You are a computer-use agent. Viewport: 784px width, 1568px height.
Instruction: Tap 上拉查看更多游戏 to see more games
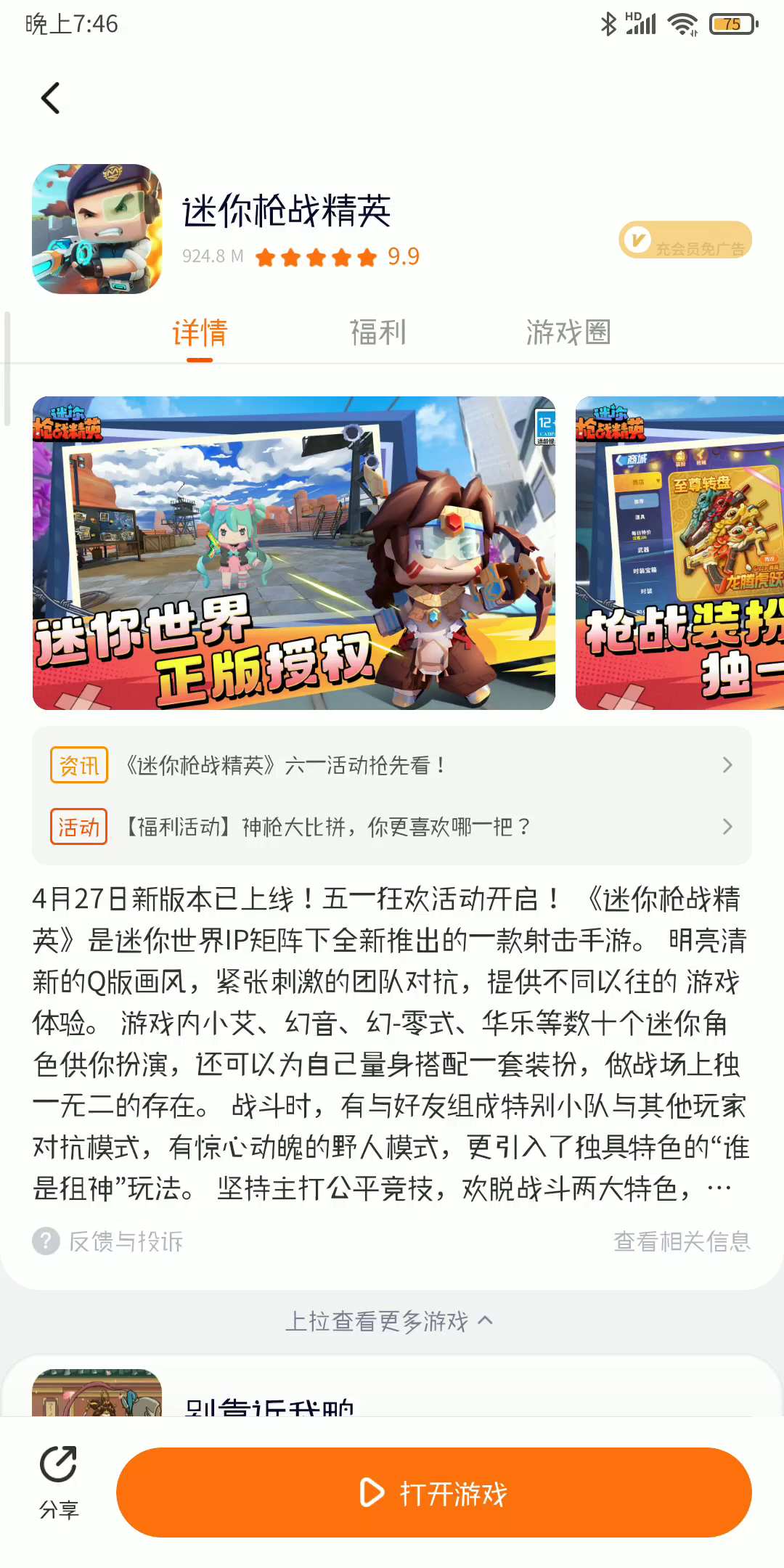coord(389,1321)
